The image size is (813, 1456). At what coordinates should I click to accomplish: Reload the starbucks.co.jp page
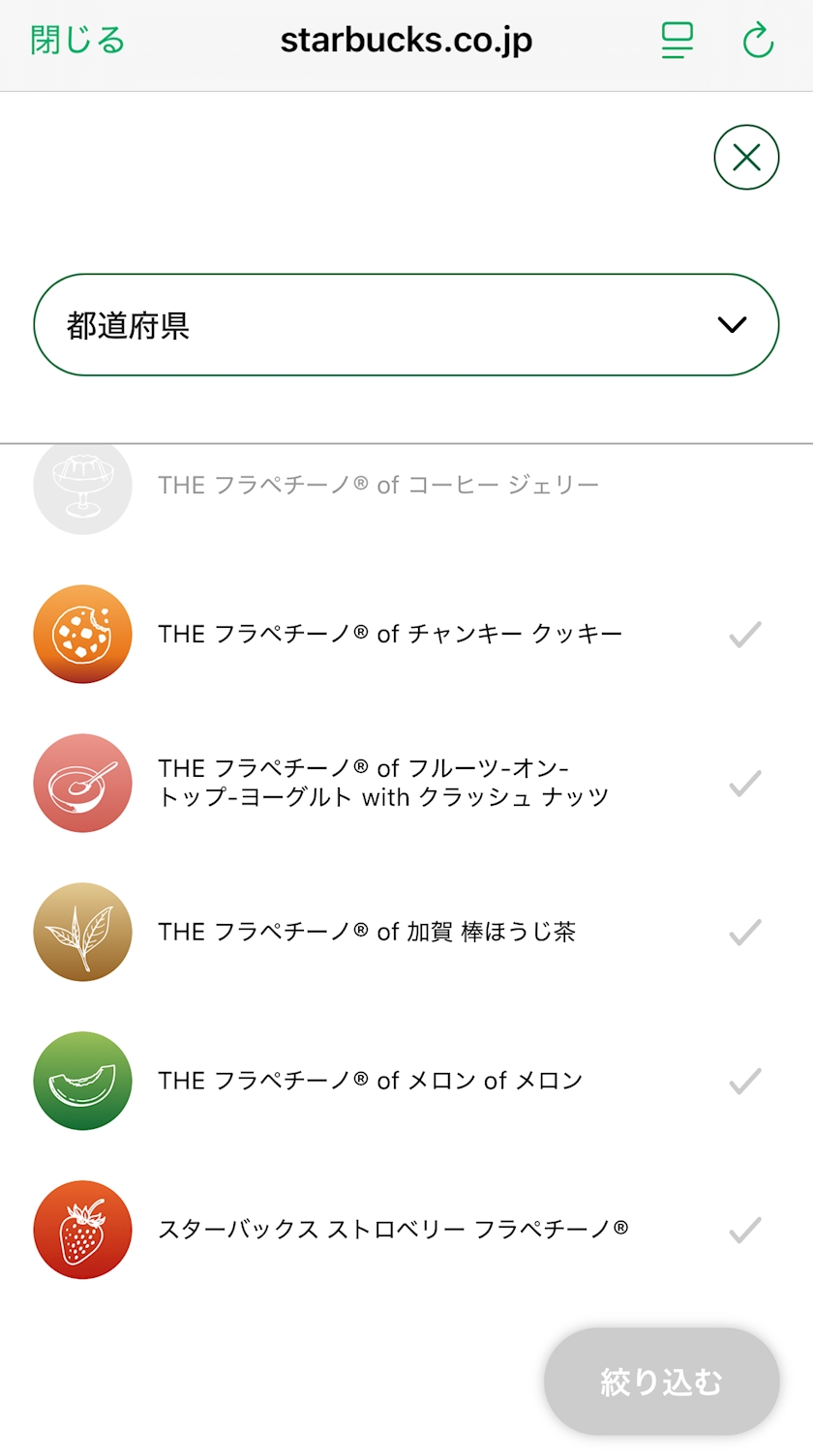[x=758, y=41]
